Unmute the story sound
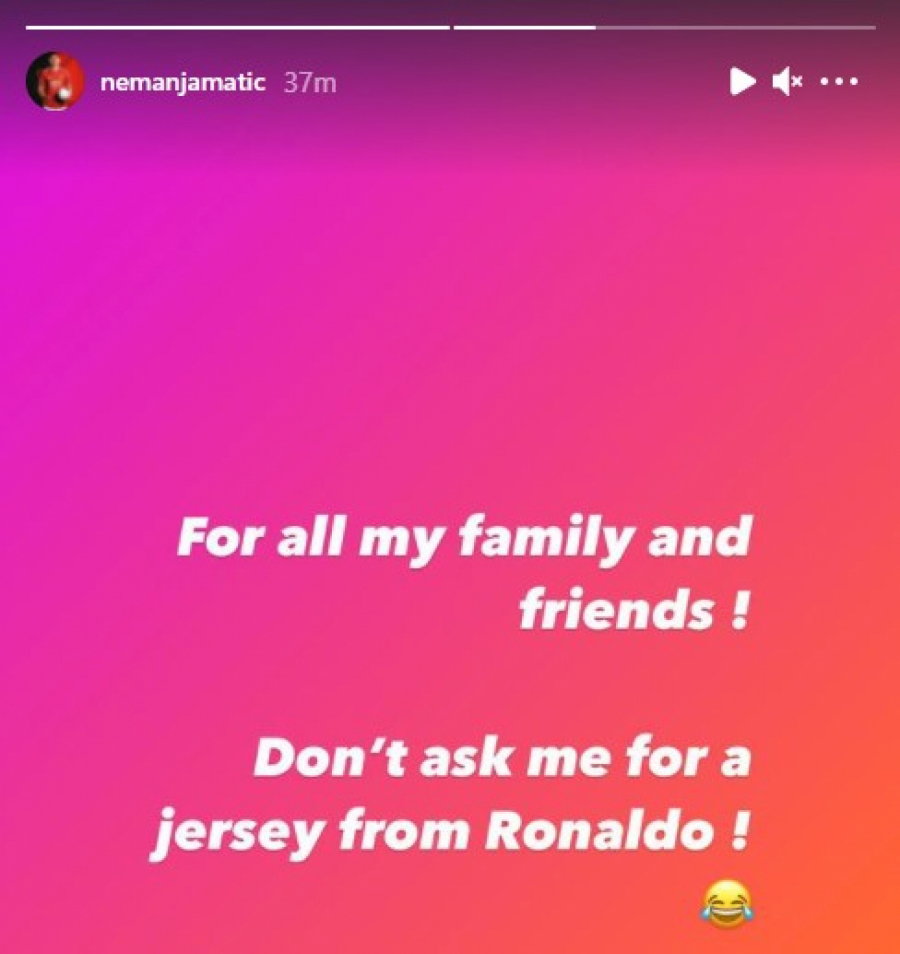 click(788, 82)
